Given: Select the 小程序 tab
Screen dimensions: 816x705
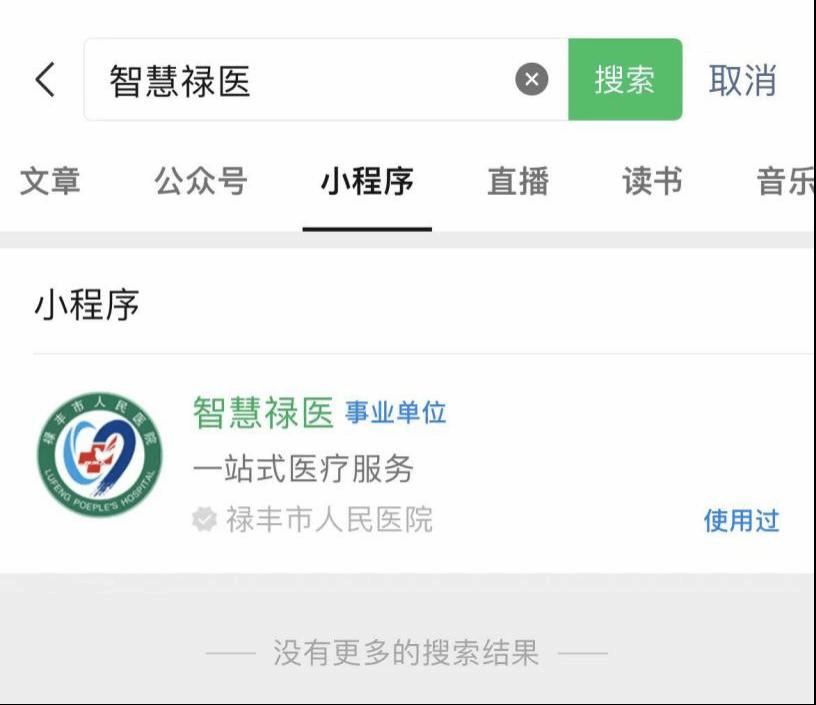Looking at the screenshot, I should (367, 182).
